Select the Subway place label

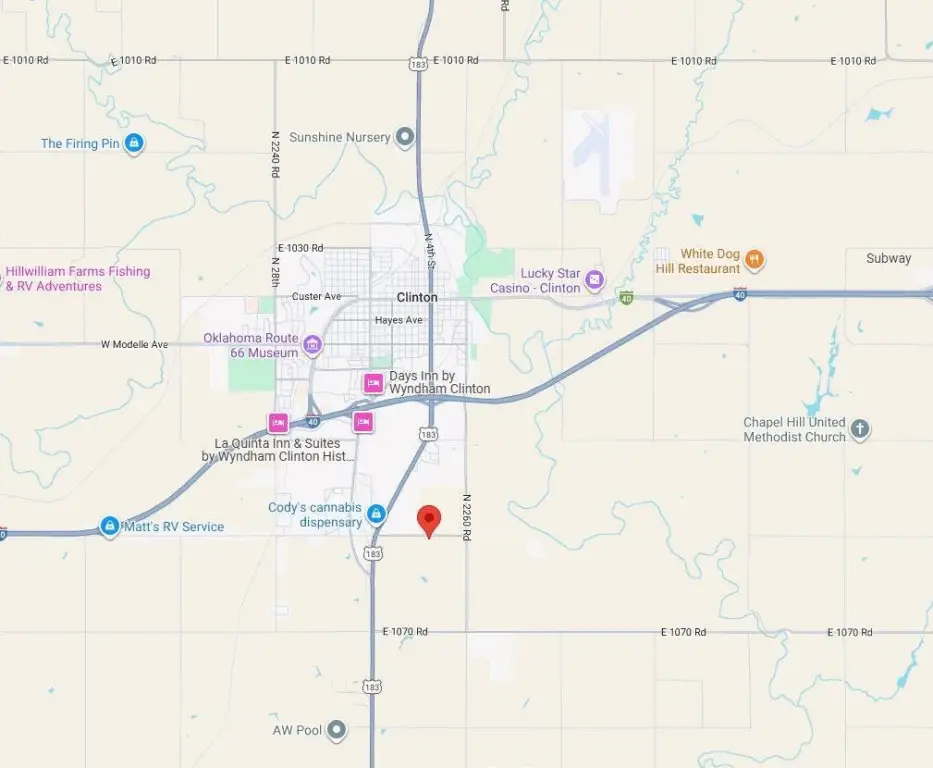pos(888,258)
